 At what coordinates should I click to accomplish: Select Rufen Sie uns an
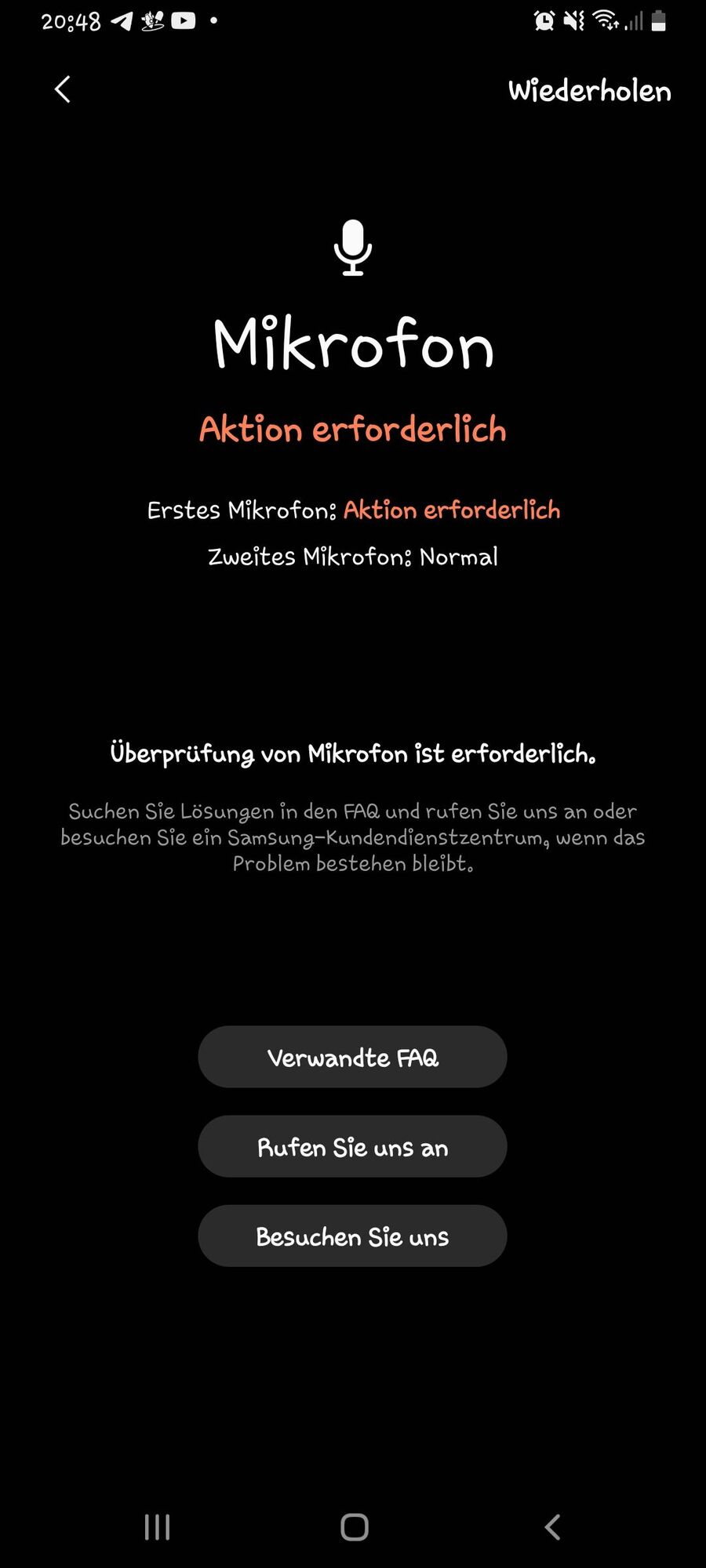352,1147
